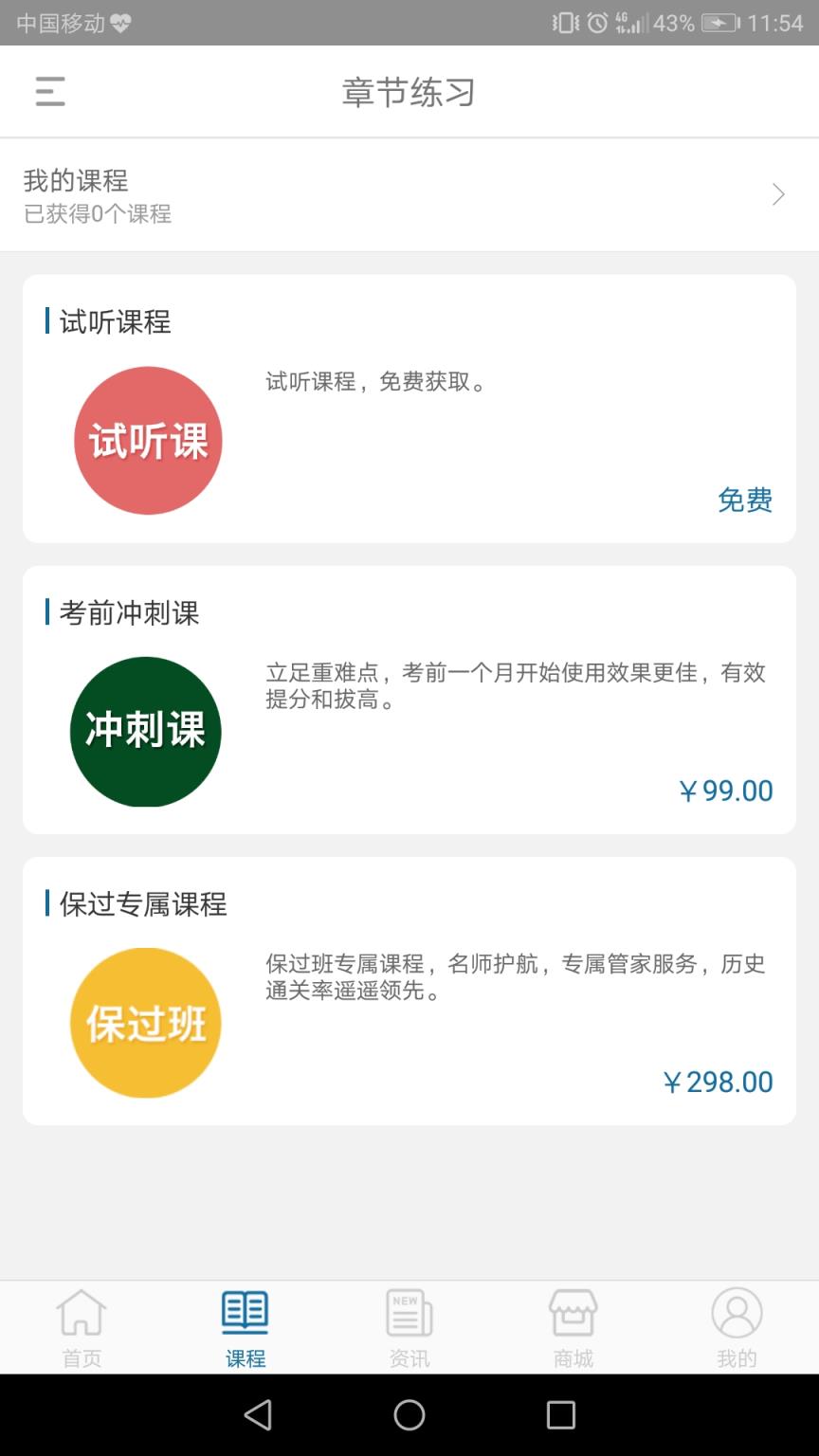Tap the 章节练习 title in the header

(x=409, y=91)
